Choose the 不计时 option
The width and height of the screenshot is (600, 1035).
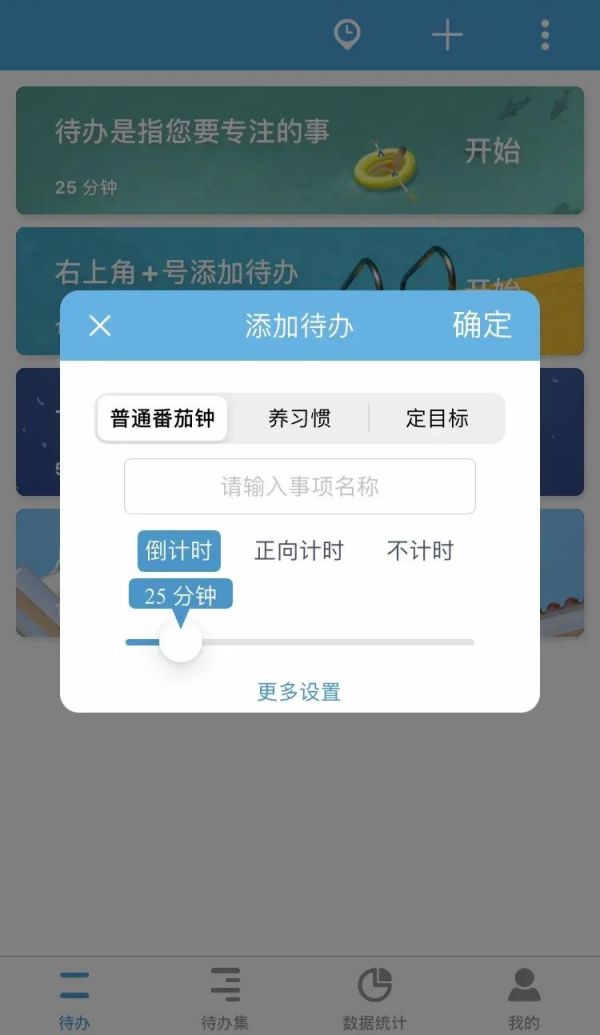tap(420, 551)
